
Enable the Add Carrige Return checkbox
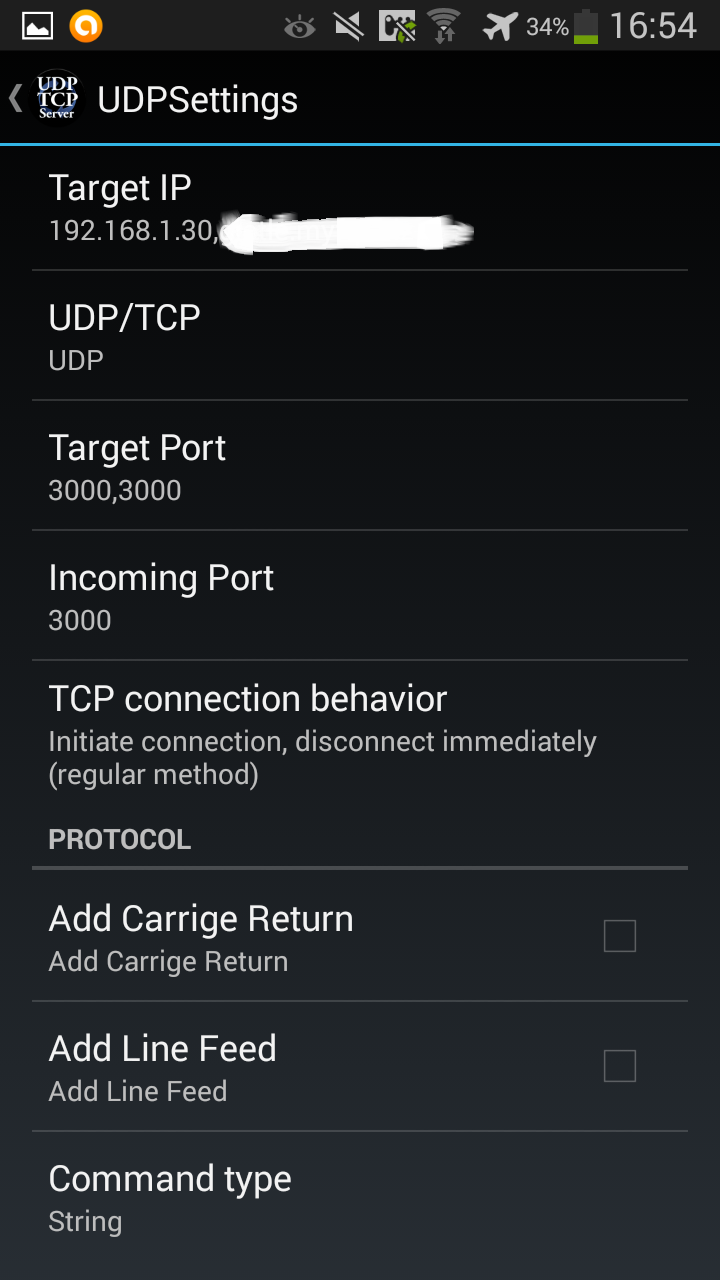[x=619, y=937]
